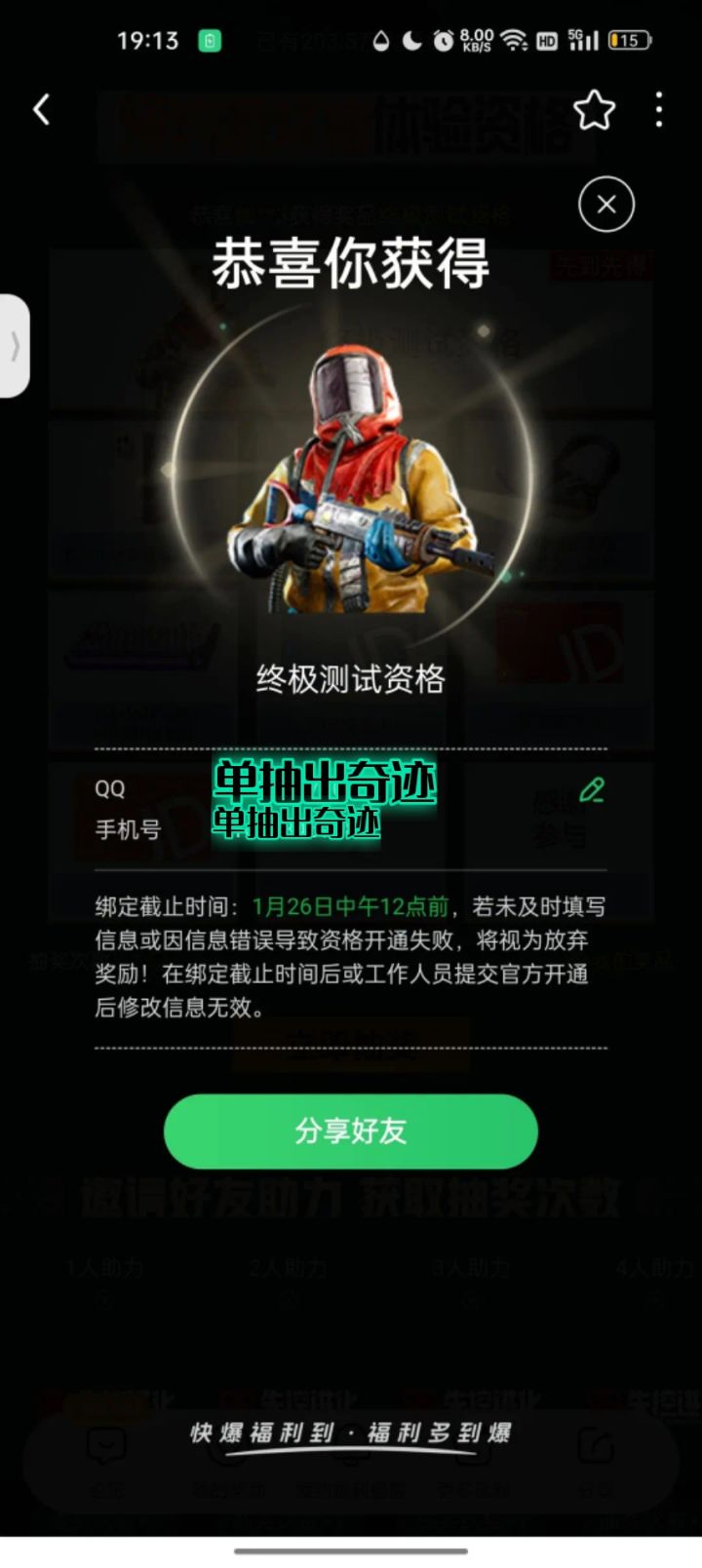Tap the back arrow at top left
The height and width of the screenshot is (1568, 702).
[41, 110]
